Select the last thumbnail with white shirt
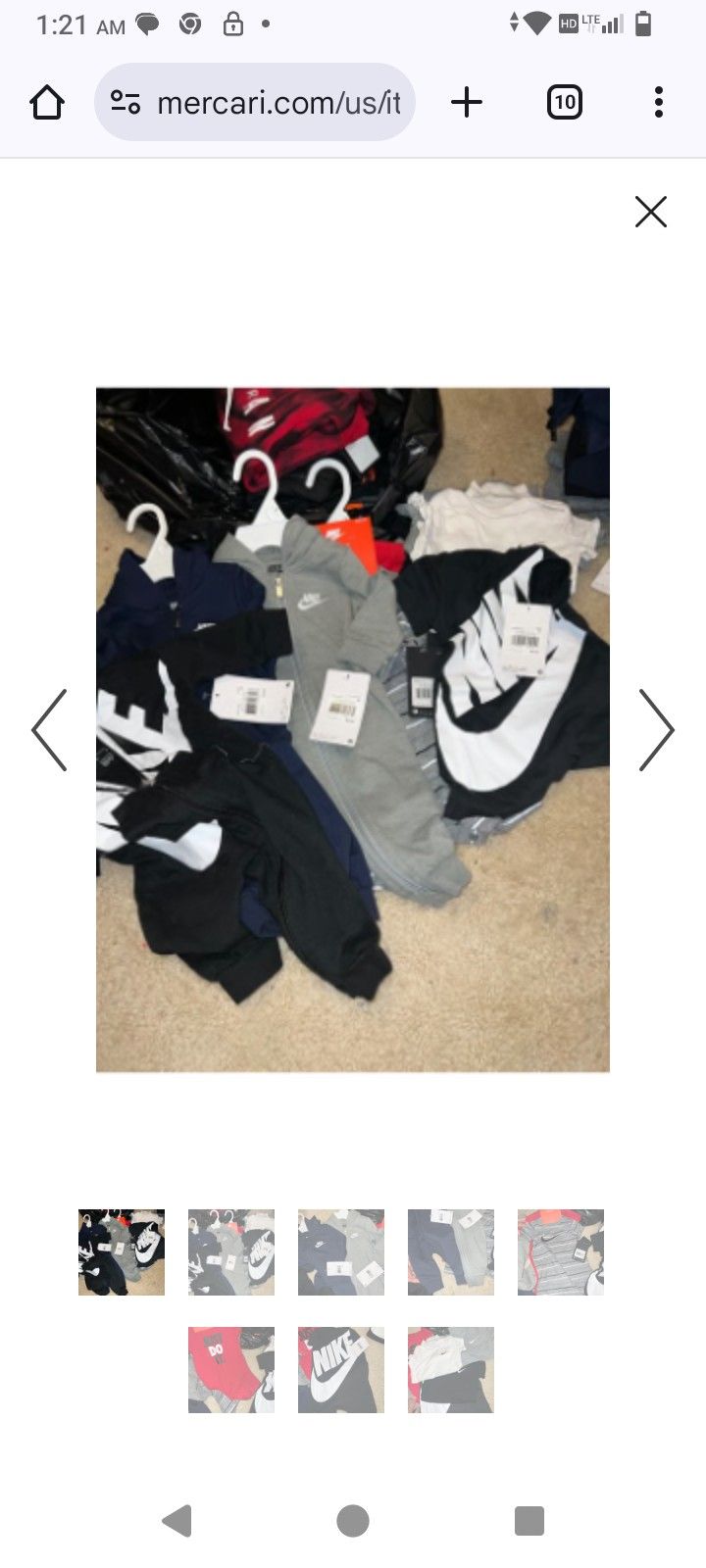Screen dimensions: 706x1568 pyautogui.click(x=451, y=1370)
